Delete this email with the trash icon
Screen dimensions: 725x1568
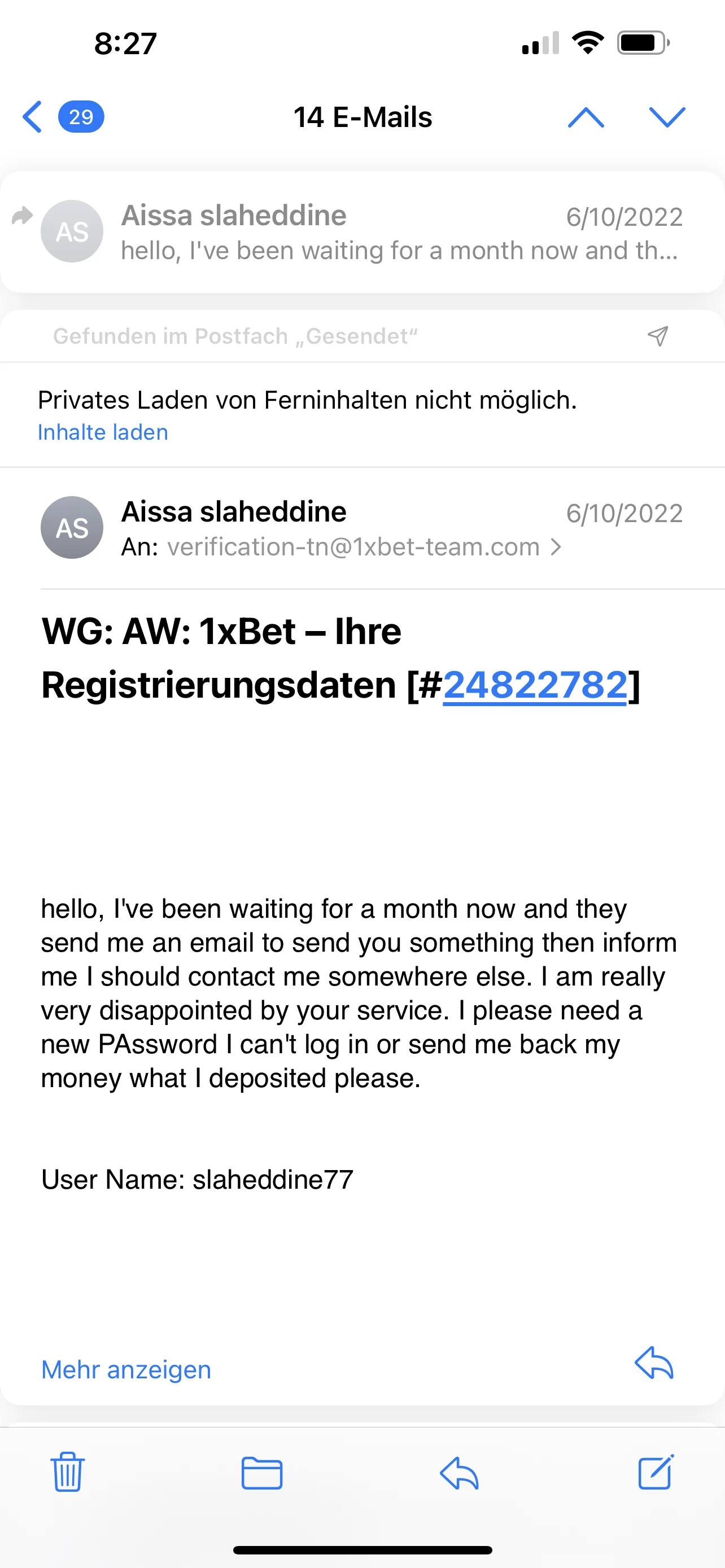(68, 1472)
